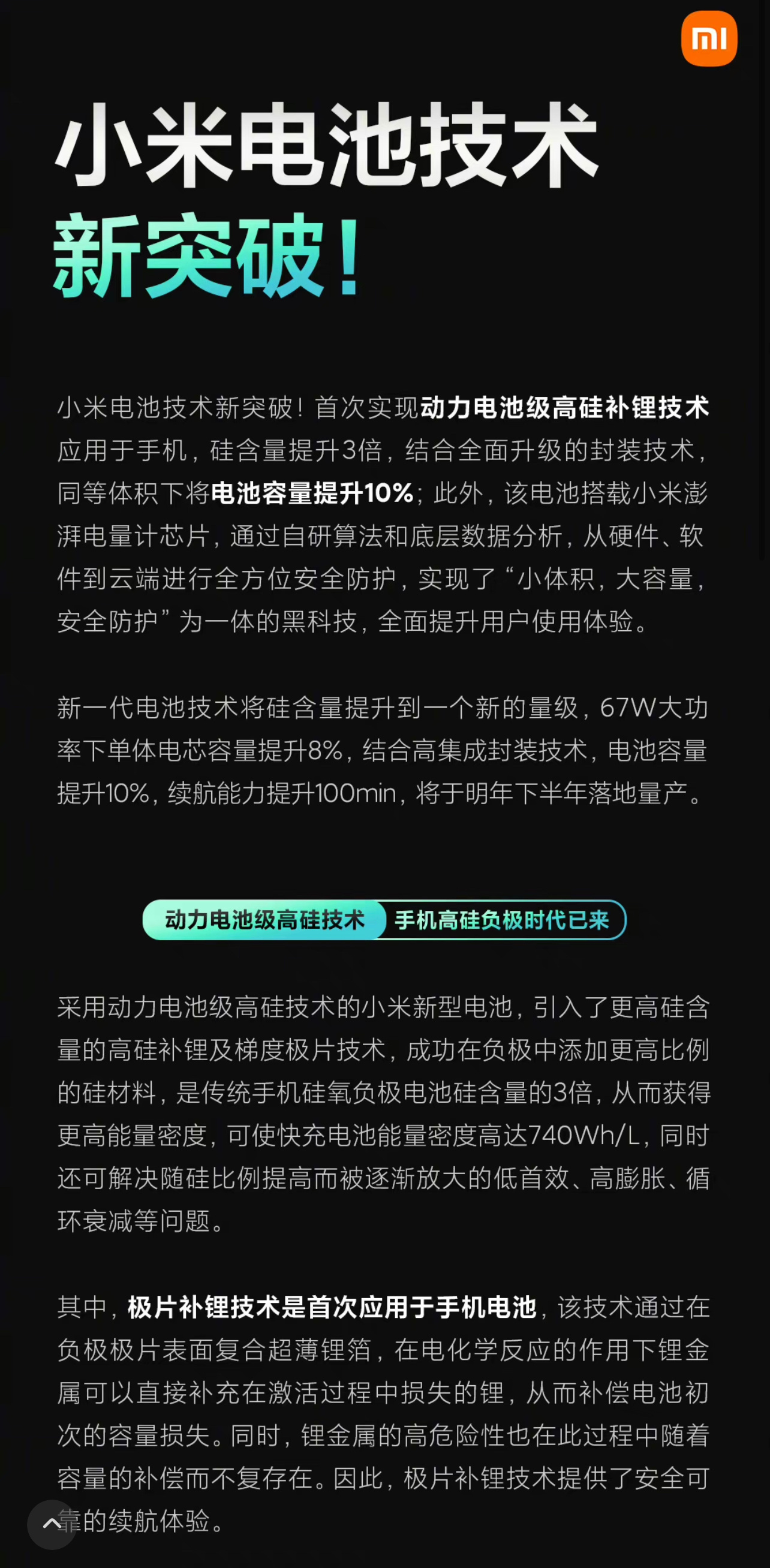Tap the floating up-arrow button

52,1524
